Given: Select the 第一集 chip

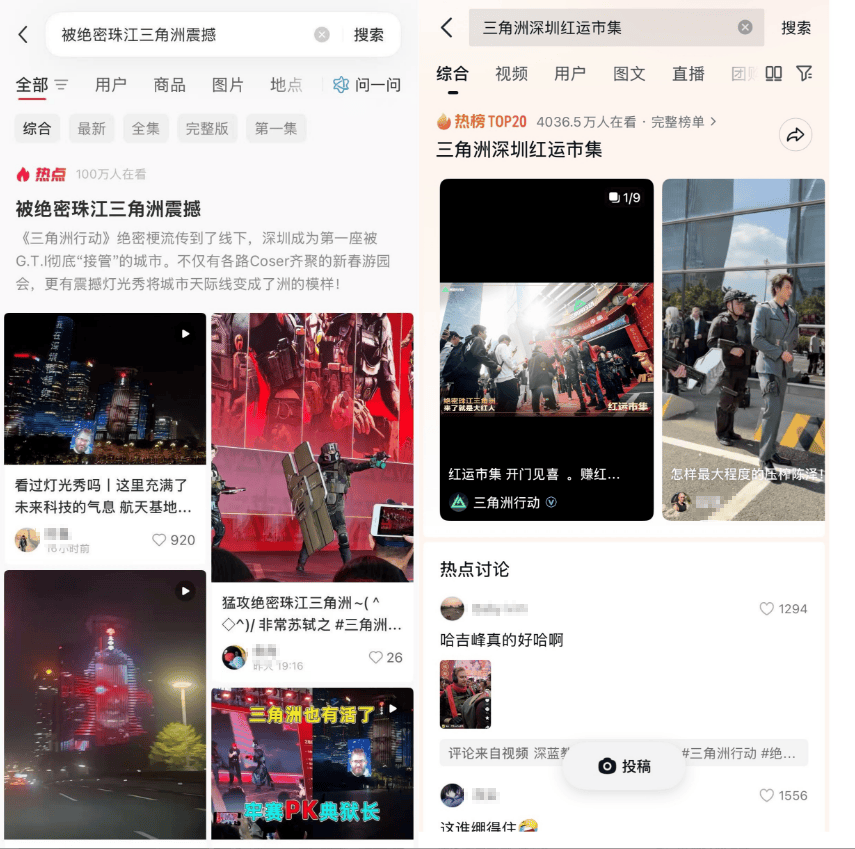Looking at the screenshot, I should [275, 128].
